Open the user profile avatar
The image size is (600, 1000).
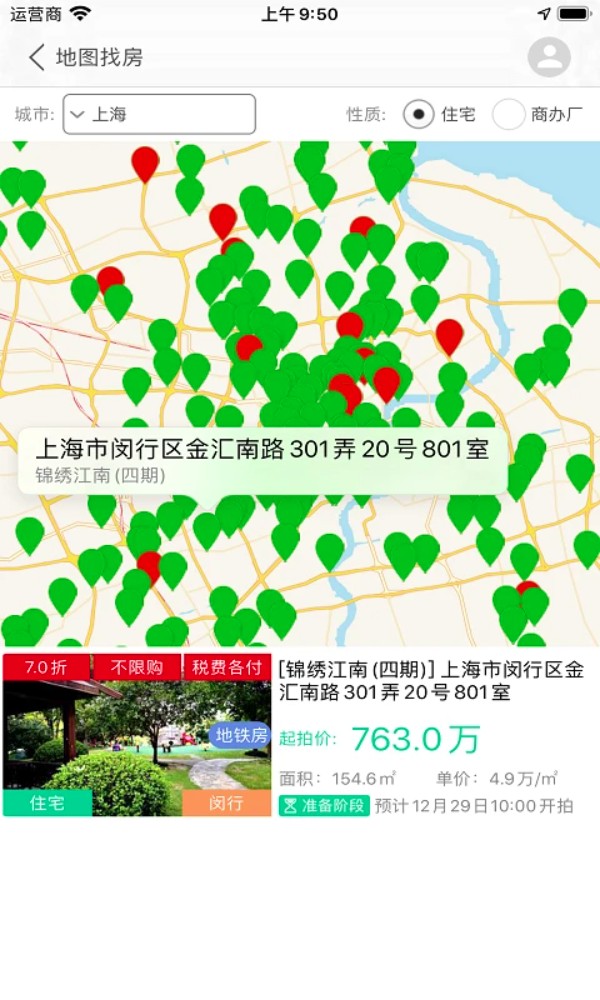click(x=549, y=57)
